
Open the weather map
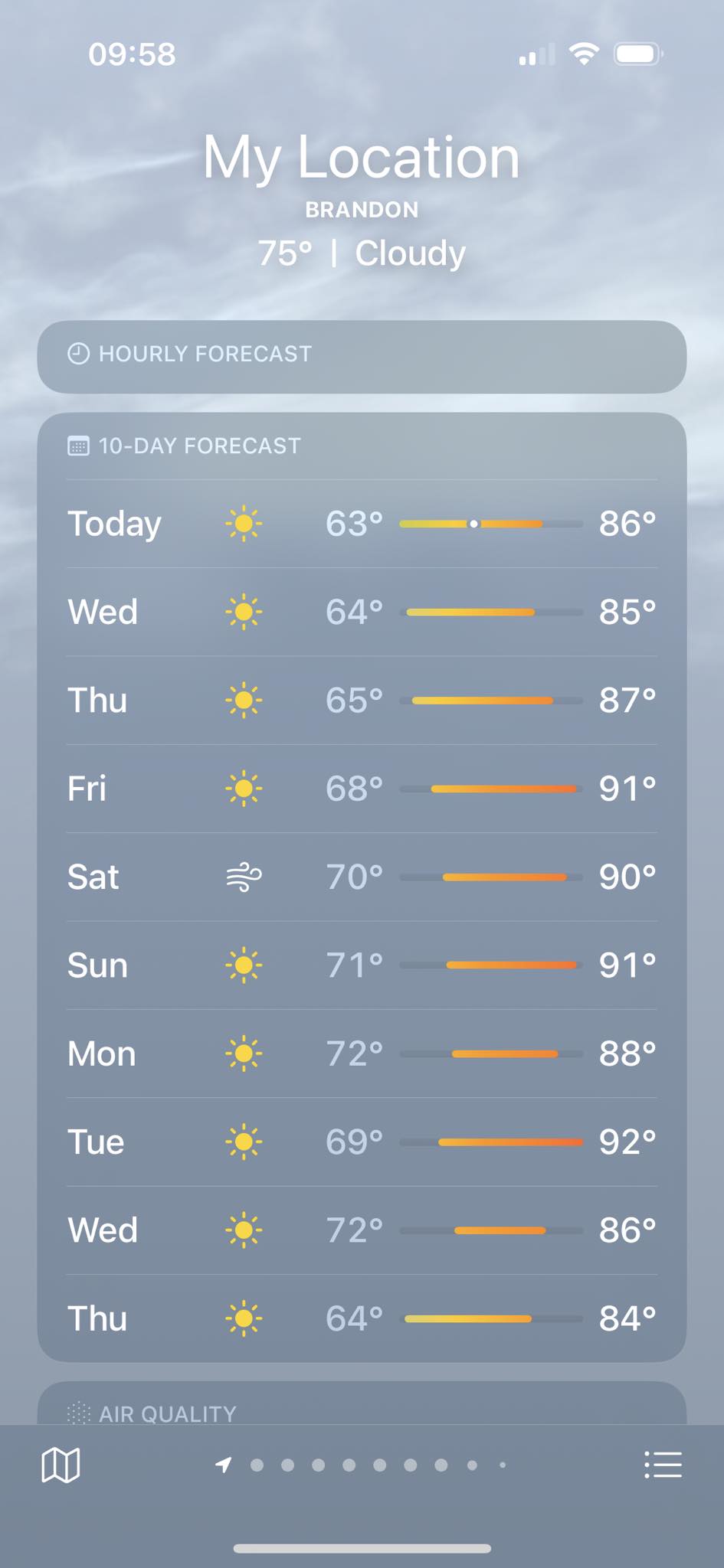click(x=60, y=1465)
